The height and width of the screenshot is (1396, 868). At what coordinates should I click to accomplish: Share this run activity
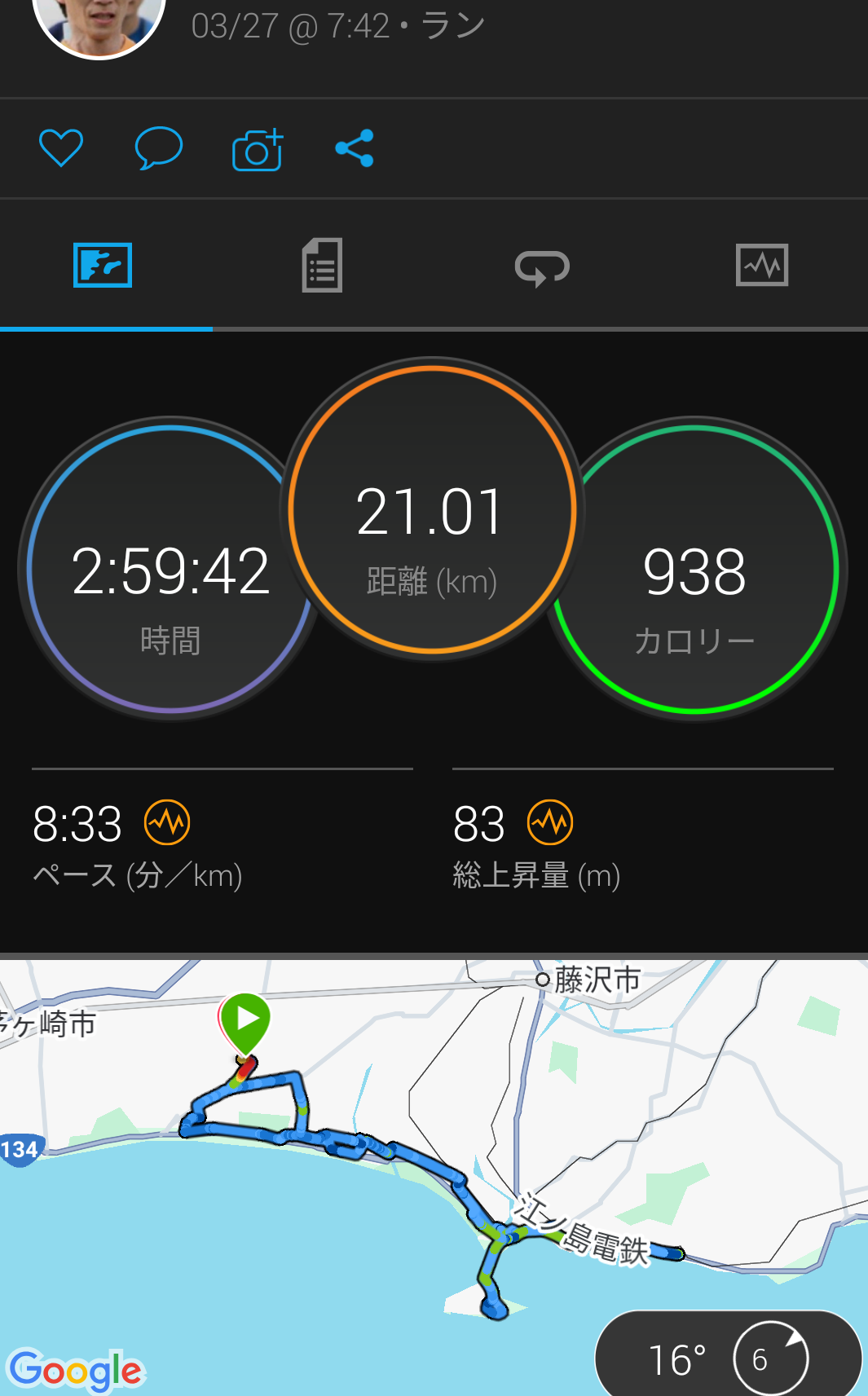(x=355, y=148)
